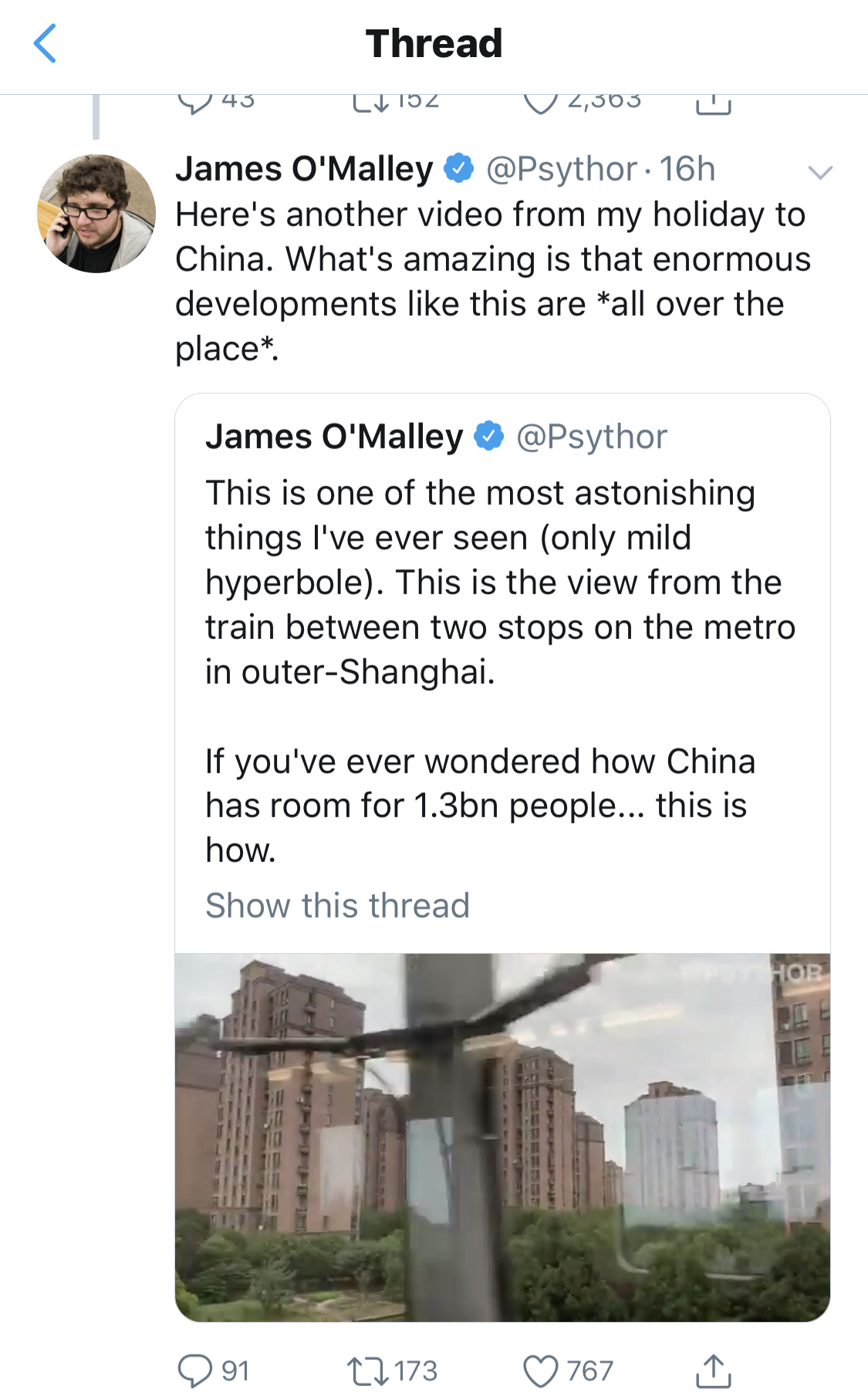Like the tweet with 767 likes

(x=540, y=1371)
